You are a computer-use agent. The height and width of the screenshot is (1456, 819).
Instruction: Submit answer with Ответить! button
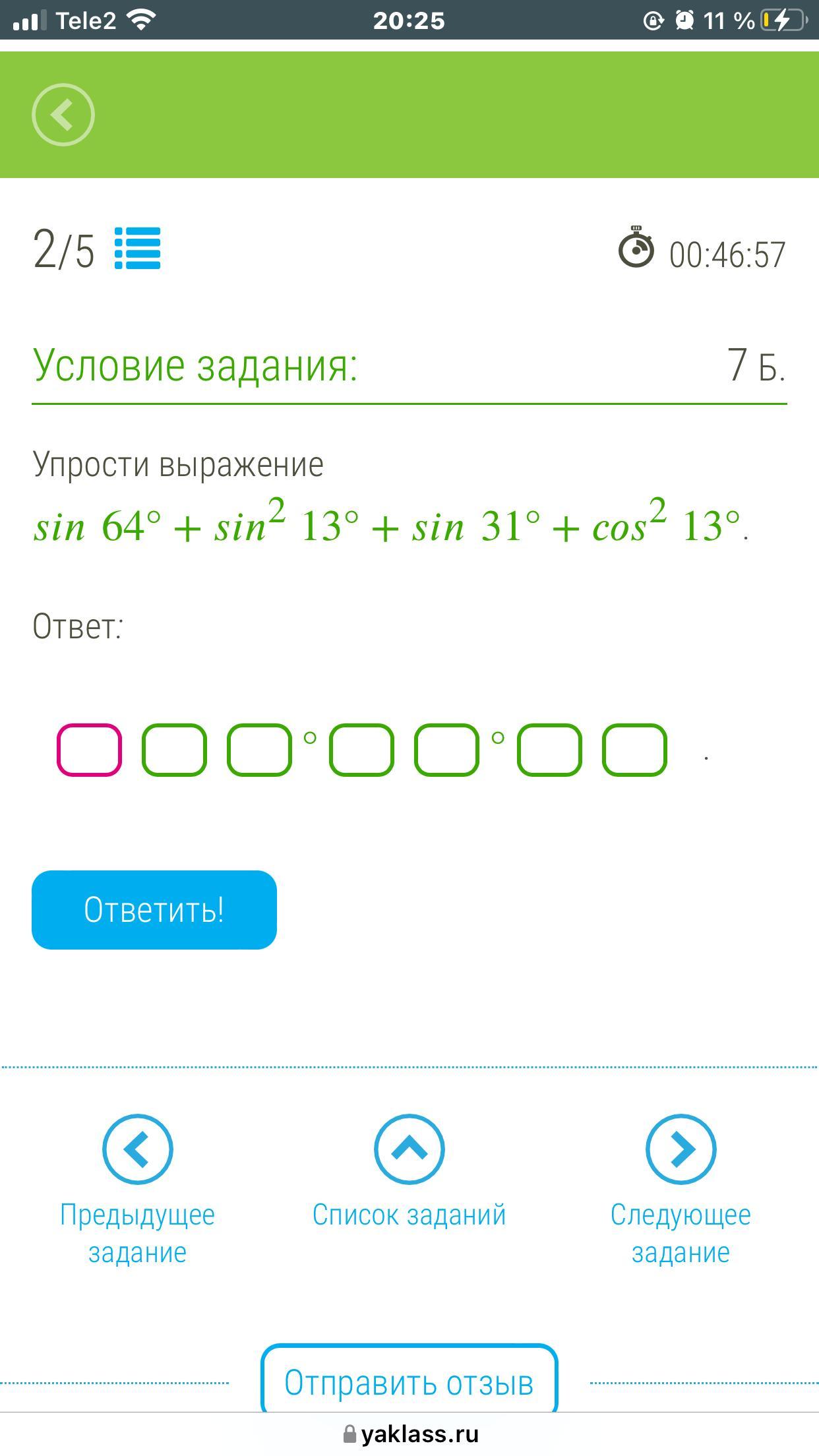pyautogui.click(x=154, y=909)
